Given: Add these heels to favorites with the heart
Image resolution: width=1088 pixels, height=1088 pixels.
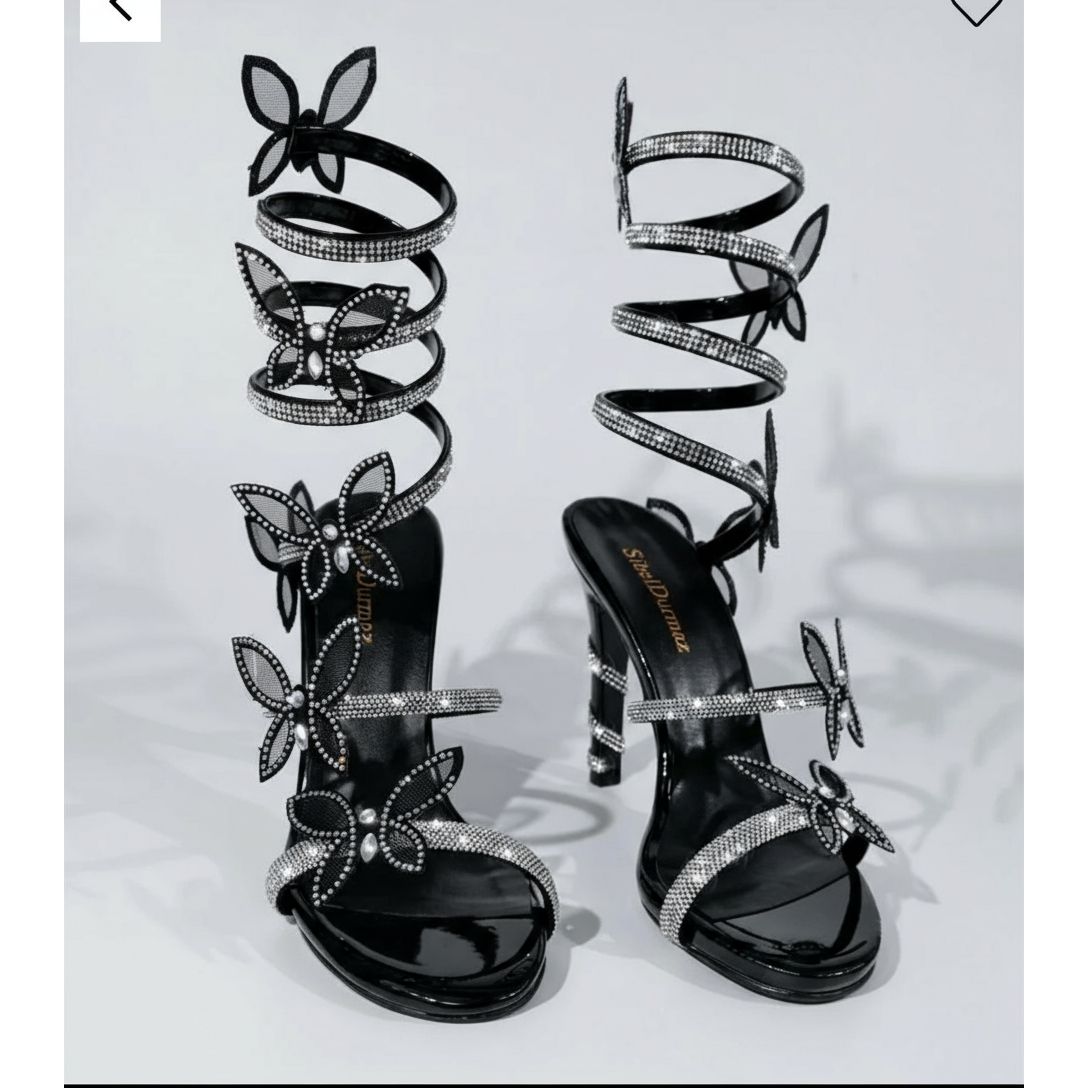Looking at the screenshot, I should (975, 8).
